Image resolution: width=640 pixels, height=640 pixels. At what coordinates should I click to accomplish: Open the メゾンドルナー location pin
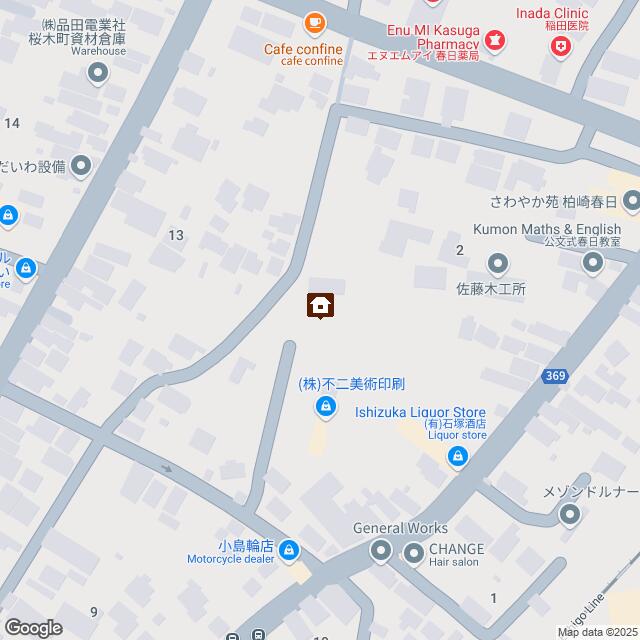coord(570,516)
